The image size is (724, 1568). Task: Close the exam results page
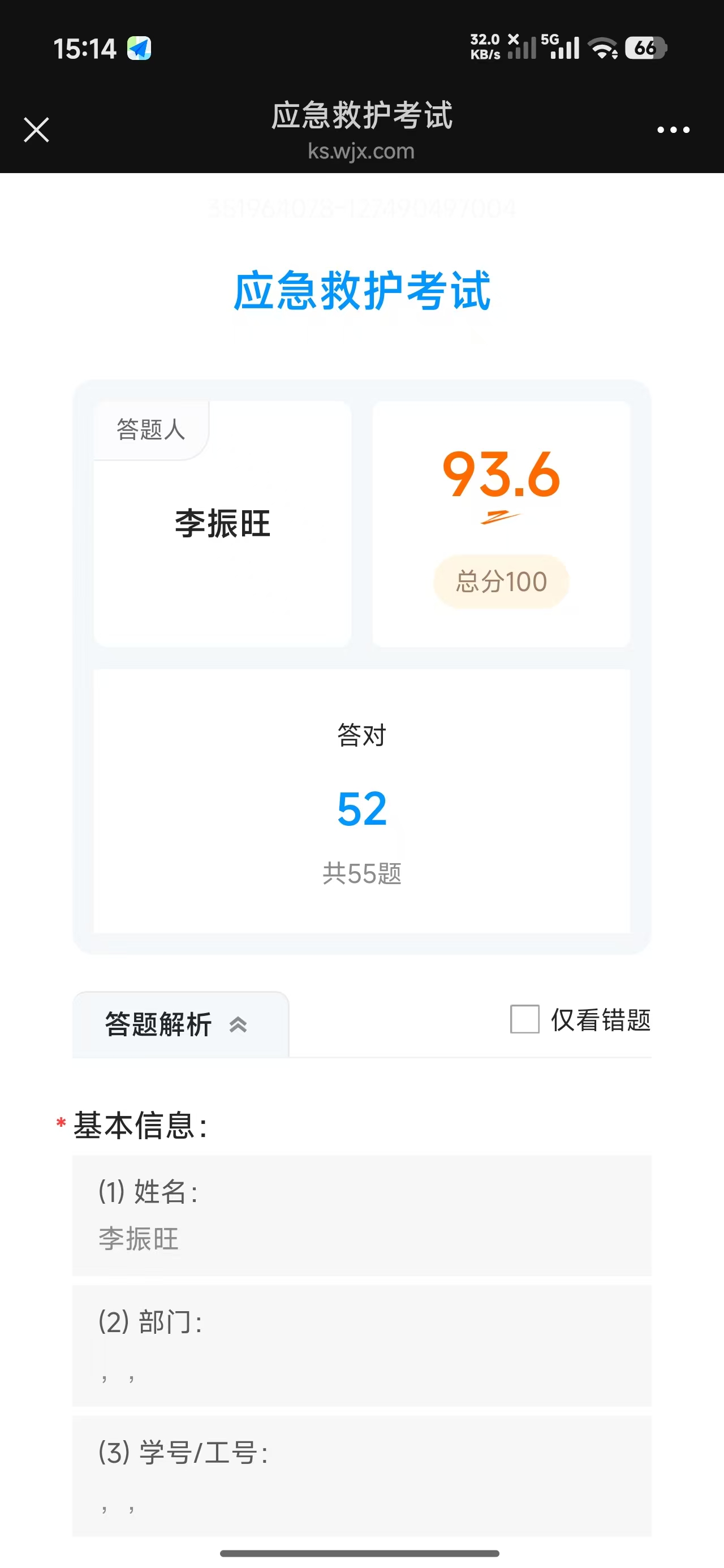(37, 130)
